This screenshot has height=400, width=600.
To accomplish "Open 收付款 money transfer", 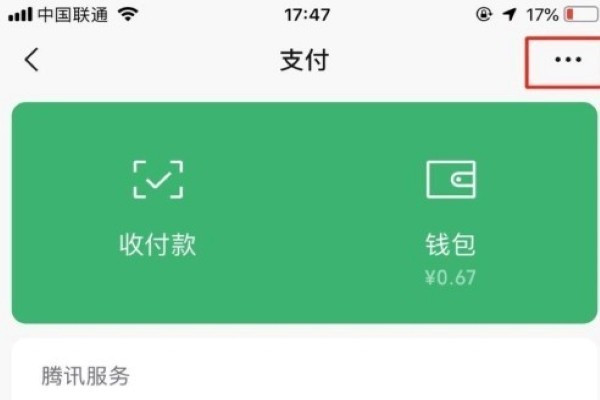I will [158, 208].
